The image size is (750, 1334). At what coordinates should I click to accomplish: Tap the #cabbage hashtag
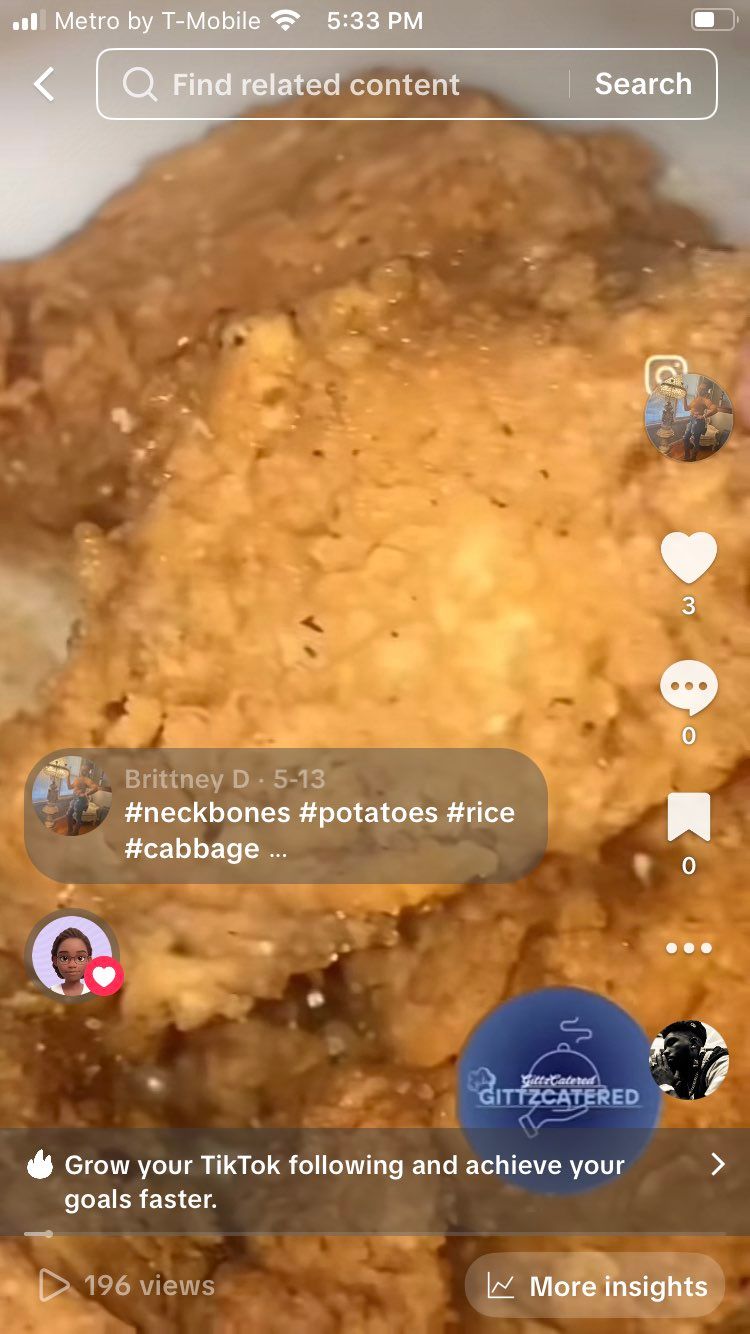192,849
